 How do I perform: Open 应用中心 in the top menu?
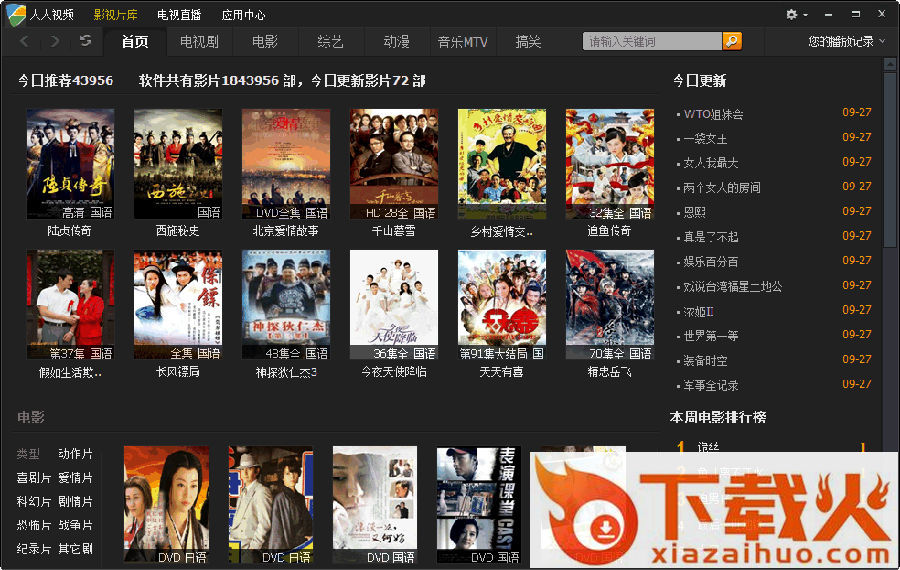pos(243,15)
